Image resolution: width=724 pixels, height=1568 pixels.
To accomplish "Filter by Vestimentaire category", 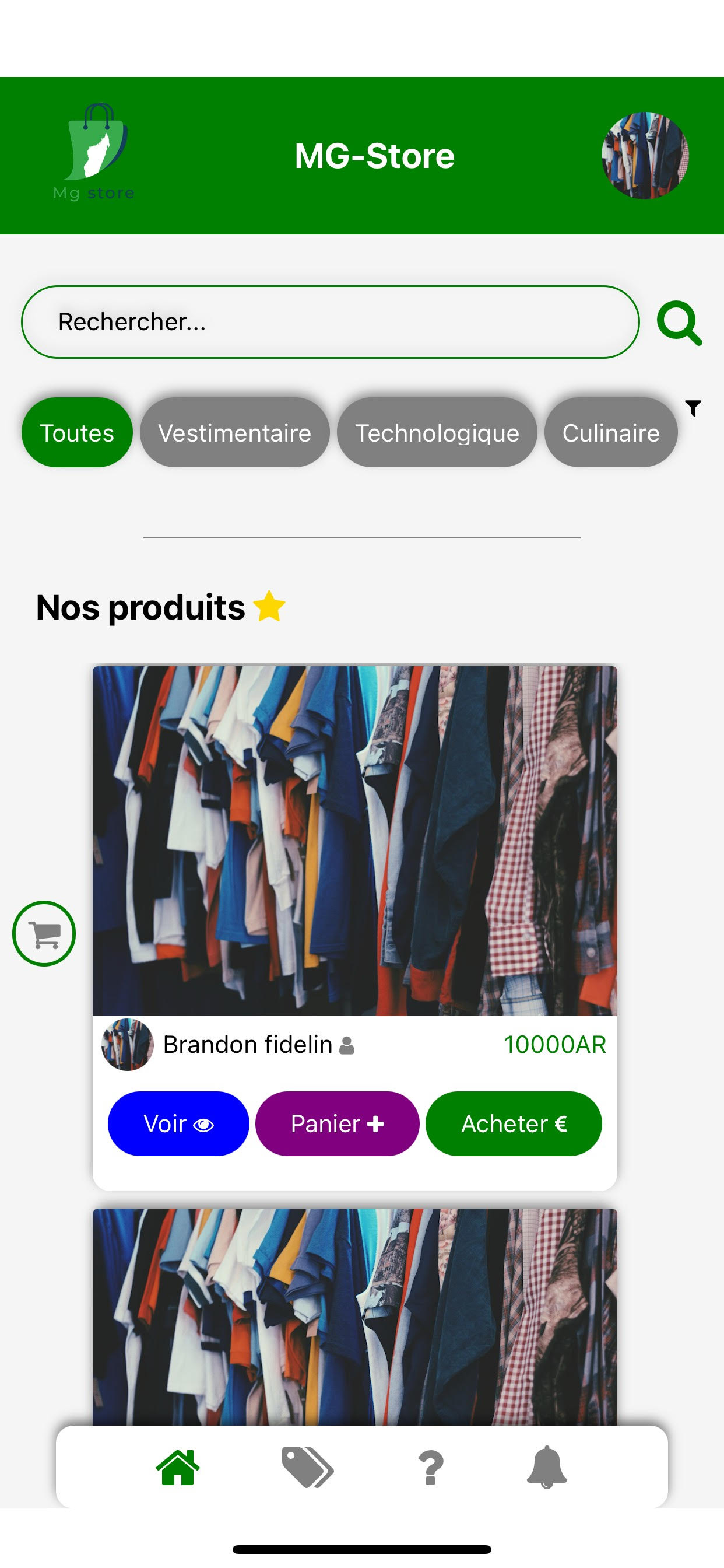I will (x=234, y=433).
